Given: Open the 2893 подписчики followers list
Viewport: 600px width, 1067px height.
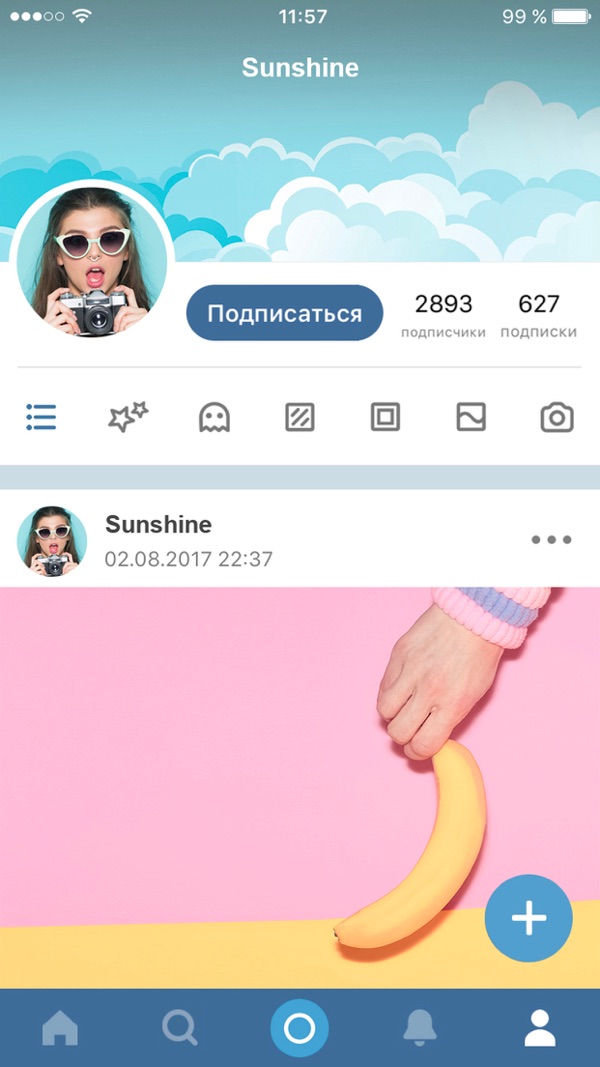Looking at the screenshot, I should pyautogui.click(x=443, y=314).
